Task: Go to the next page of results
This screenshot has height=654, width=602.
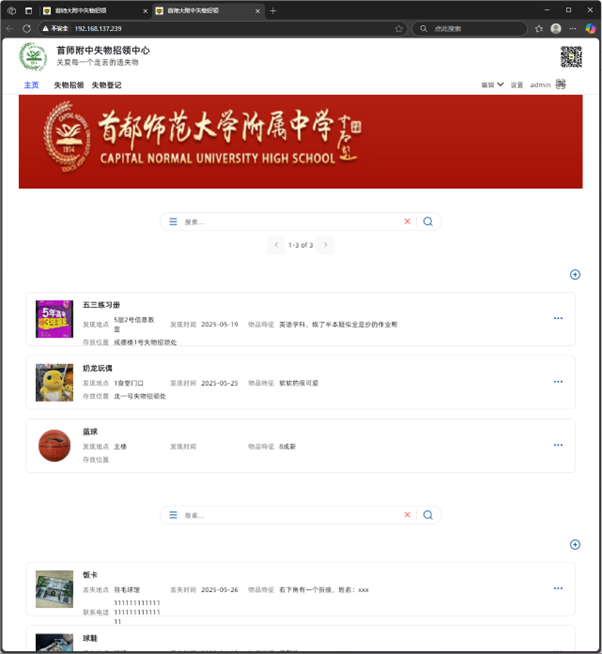Action: [325, 245]
